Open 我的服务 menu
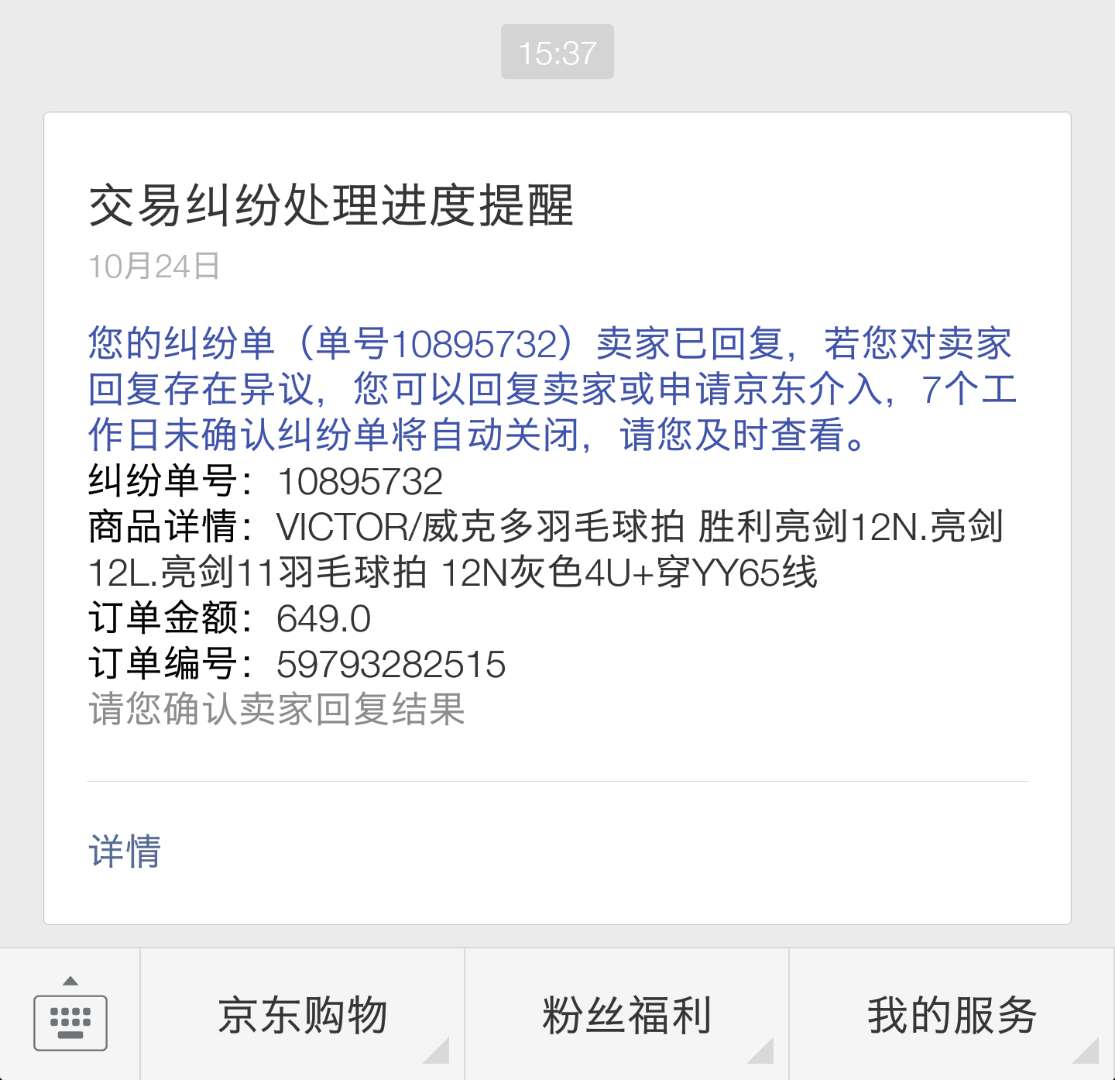Viewport: 1115px width, 1080px height. [x=951, y=1016]
